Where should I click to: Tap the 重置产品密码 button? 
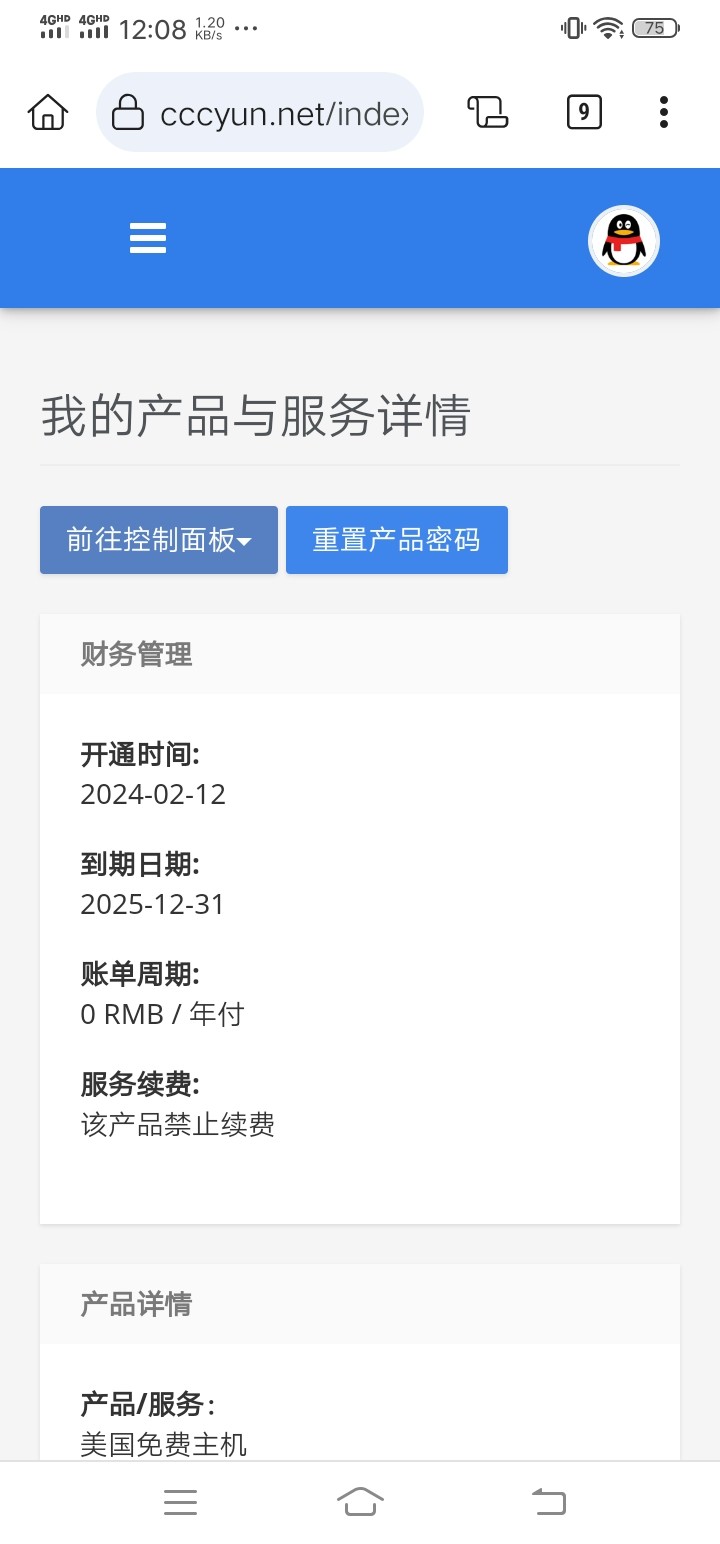(397, 540)
